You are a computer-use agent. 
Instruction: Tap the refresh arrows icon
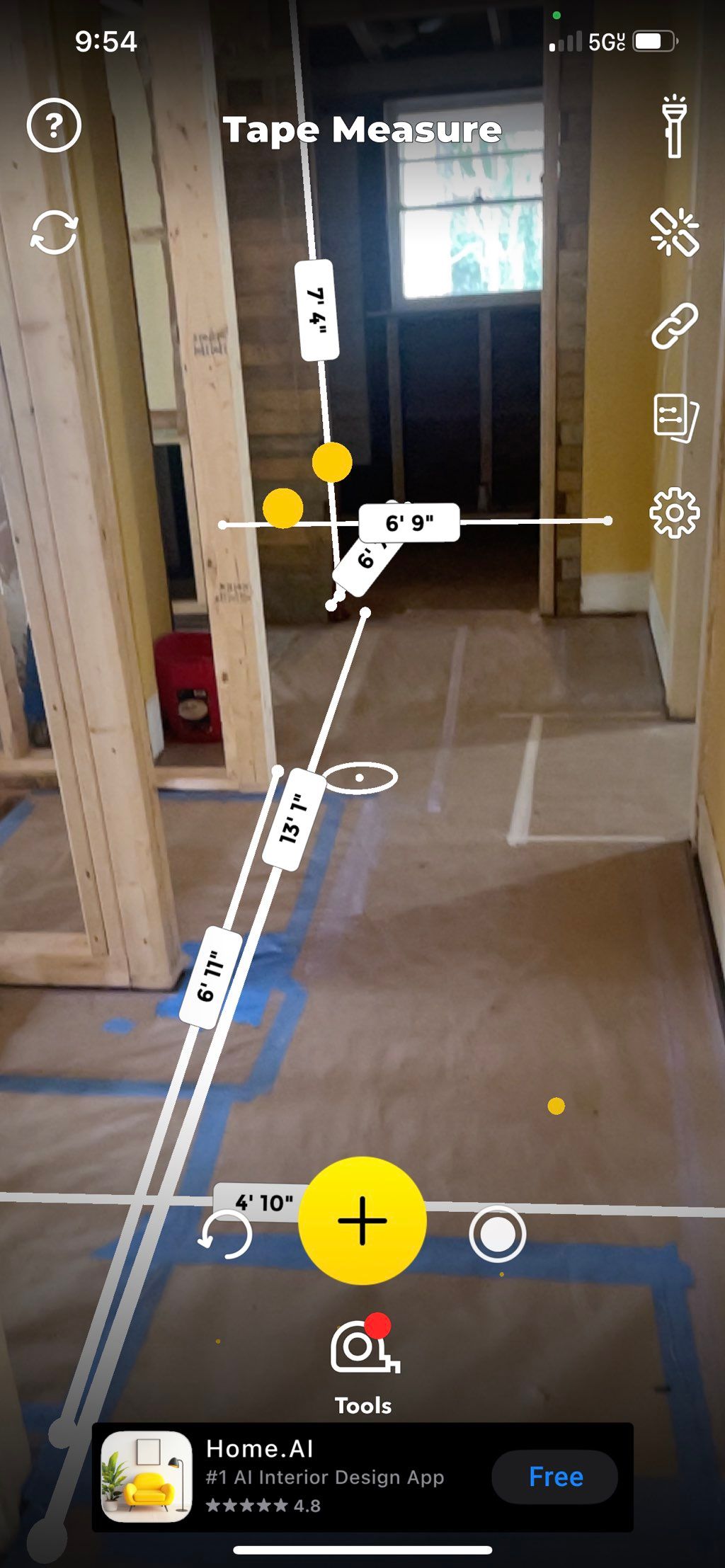coord(54,232)
